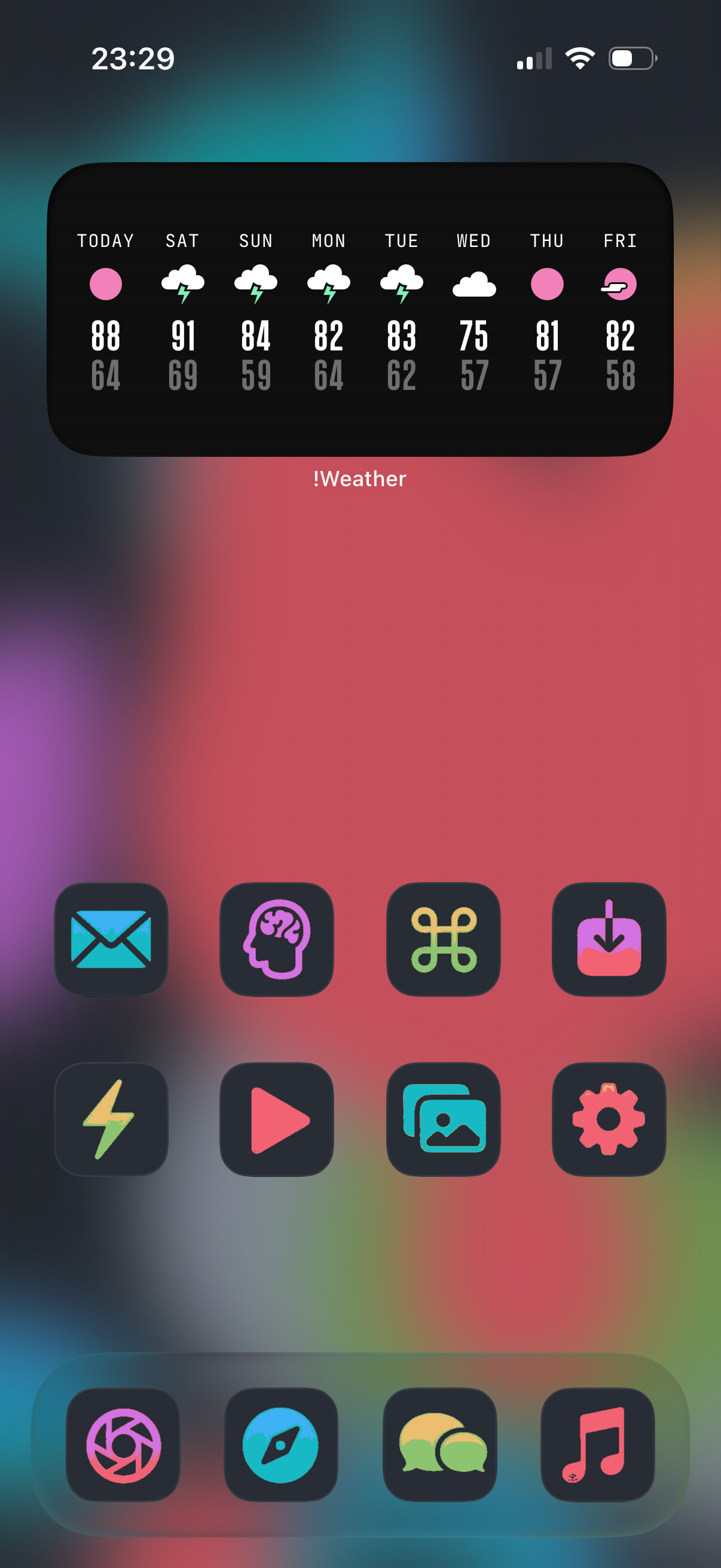721x1568 pixels.
Task: Launch the lightning bolt app
Action: pos(111,1119)
